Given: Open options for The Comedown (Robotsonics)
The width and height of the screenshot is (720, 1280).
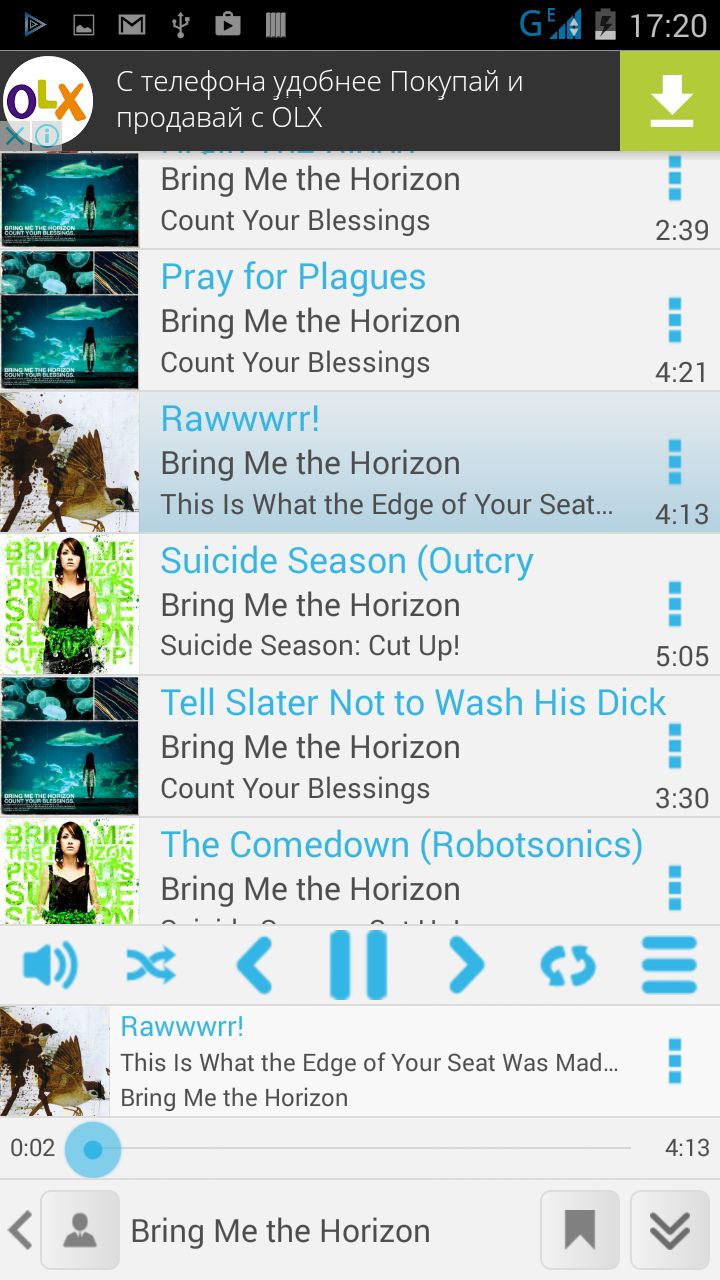Looking at the screenshot, I should 674,886.
